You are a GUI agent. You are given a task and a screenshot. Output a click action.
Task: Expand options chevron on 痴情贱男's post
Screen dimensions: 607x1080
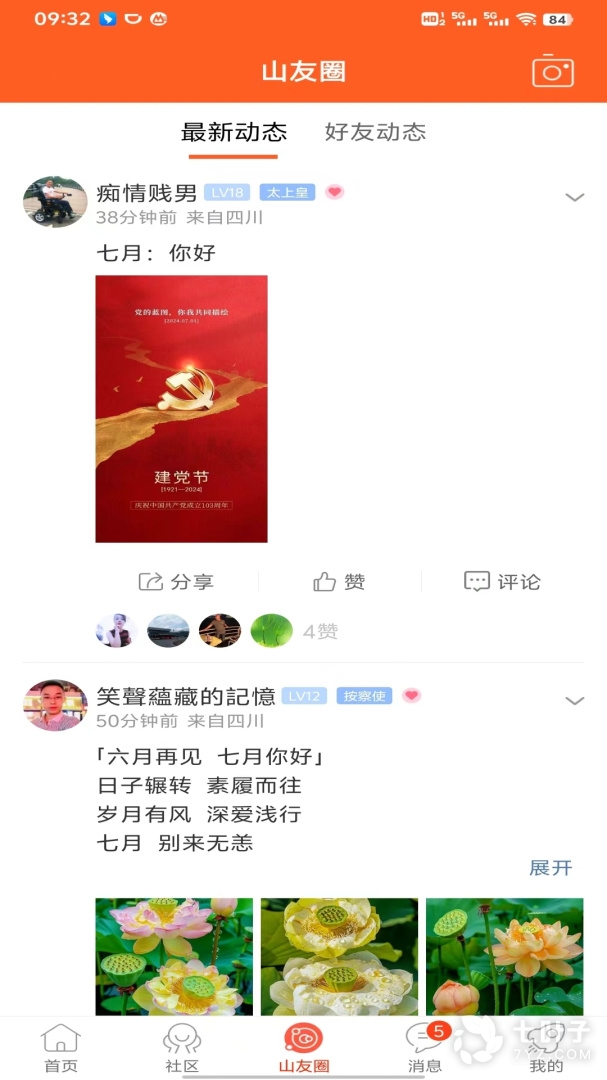574,197
